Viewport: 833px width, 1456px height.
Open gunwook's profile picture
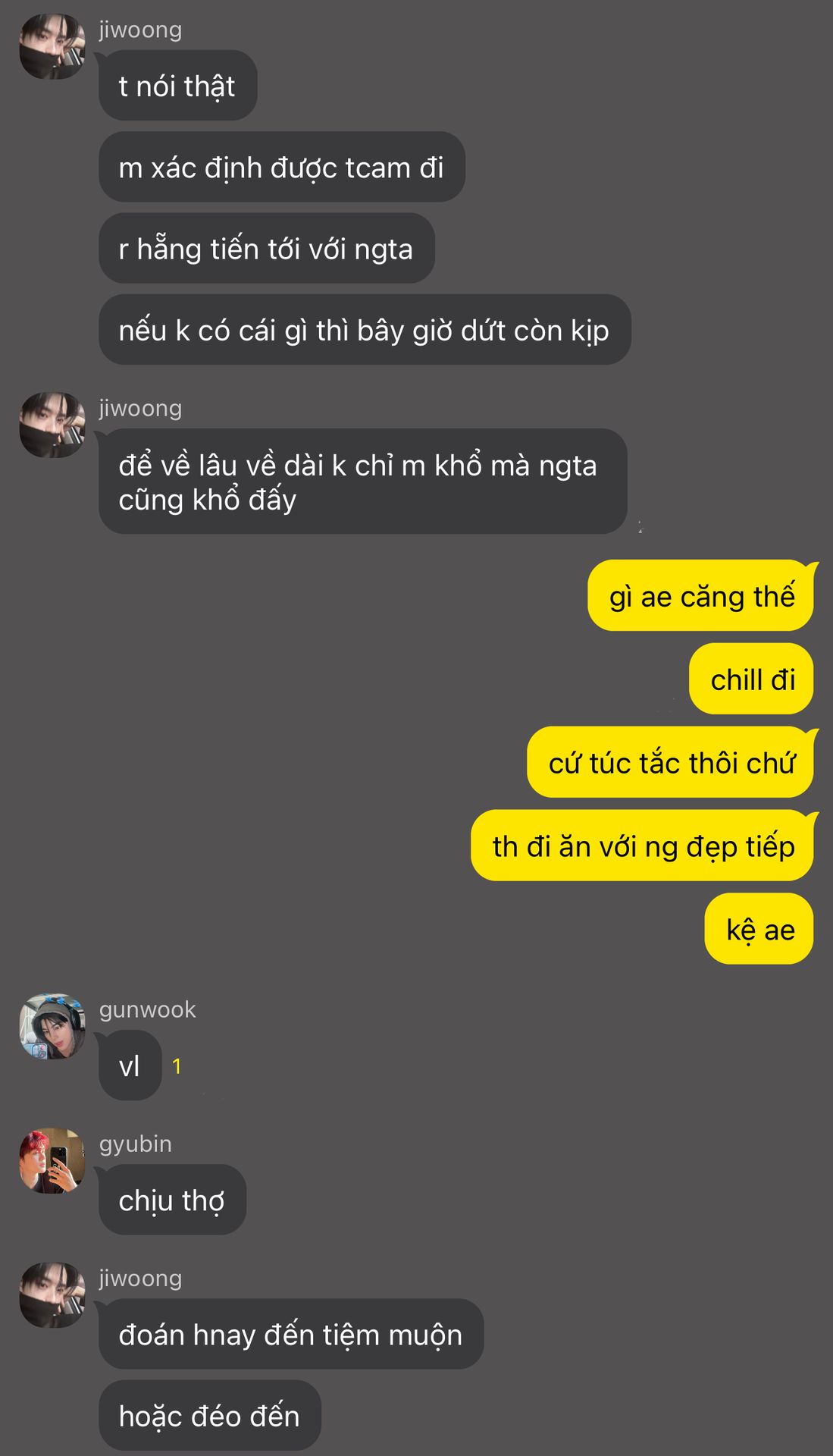[x=52, y=1026]
